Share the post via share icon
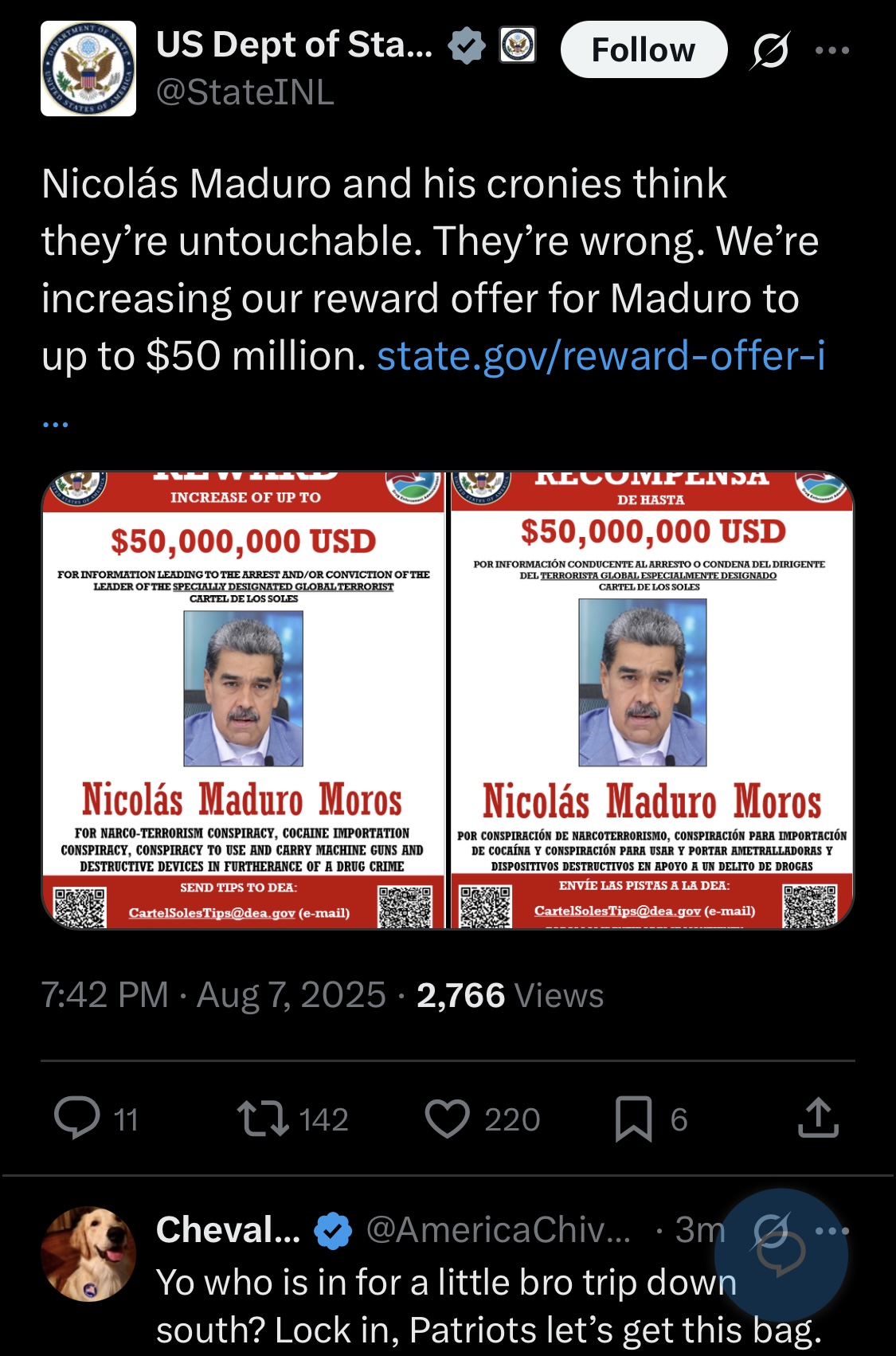Viewport: 896px width, 1356px height. click(x=818, y=1118)
